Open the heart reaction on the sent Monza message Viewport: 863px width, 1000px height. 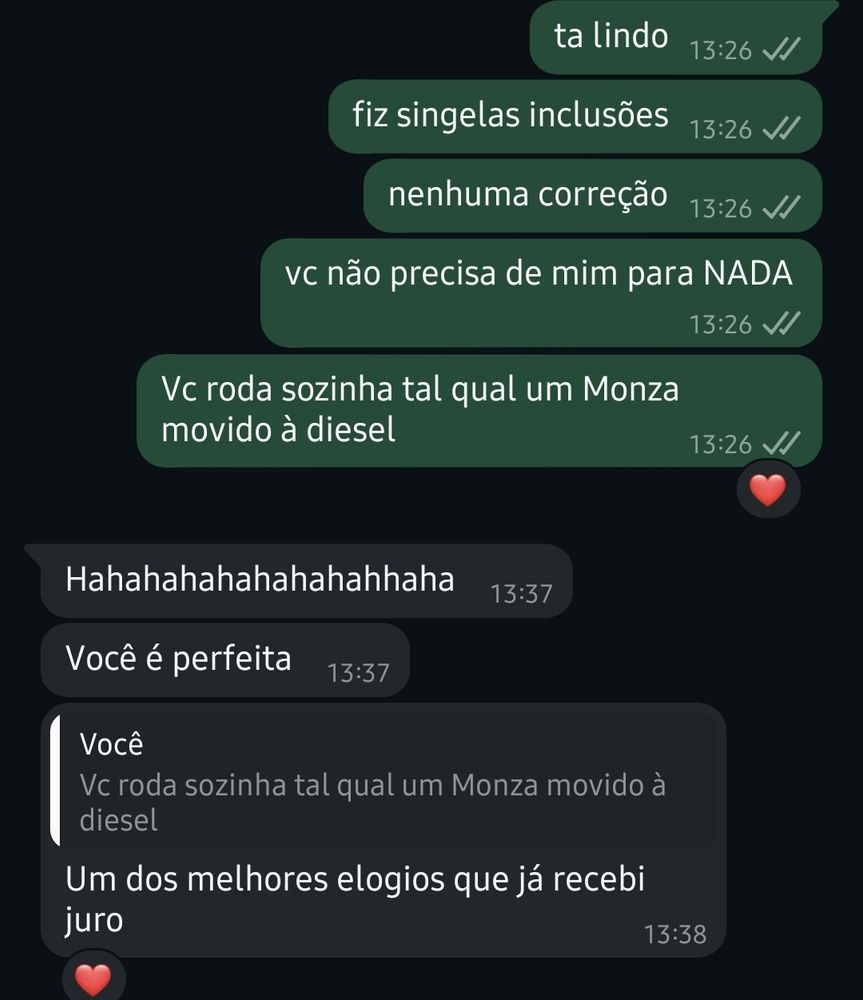coord(768,489)
